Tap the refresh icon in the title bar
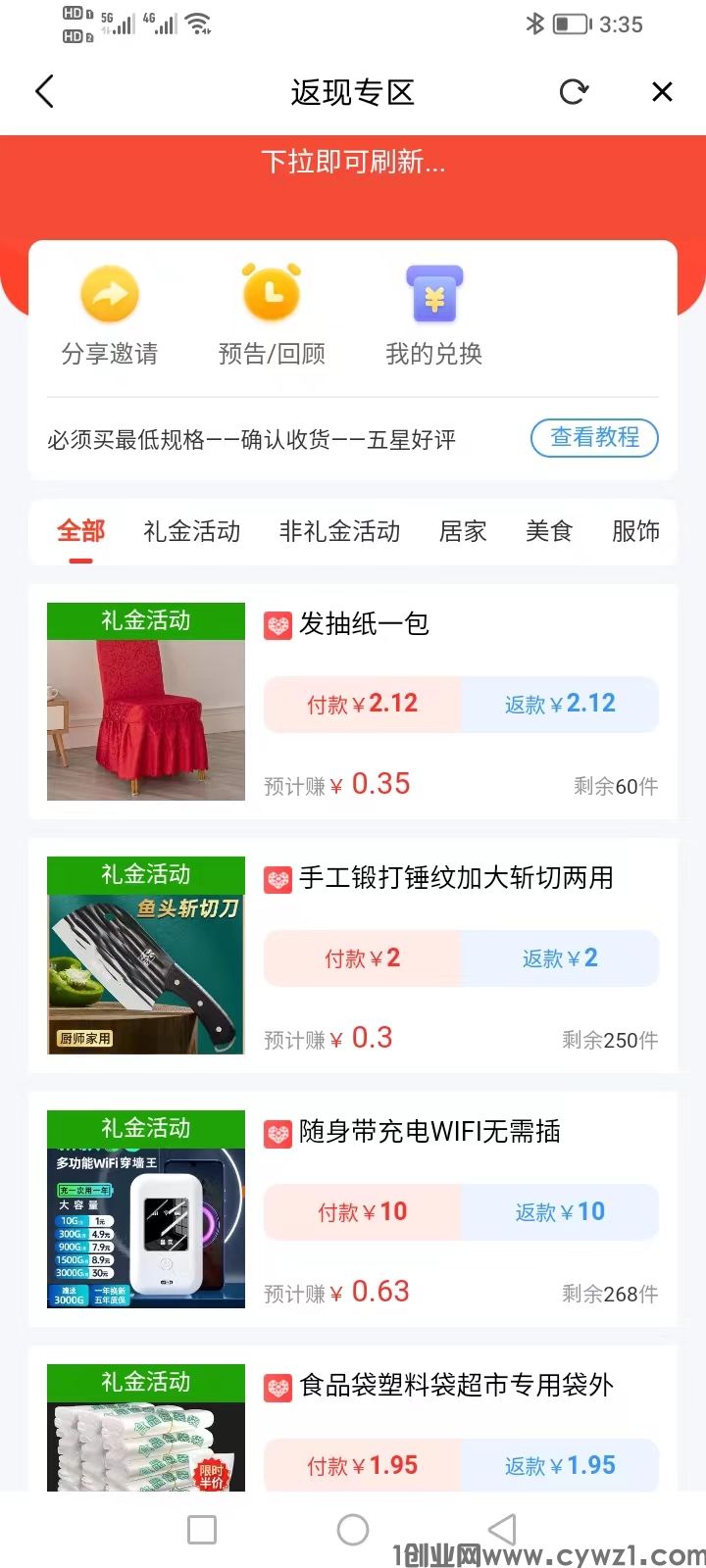The height and width of the screenshot is (1568, 706). click(575, 90)
